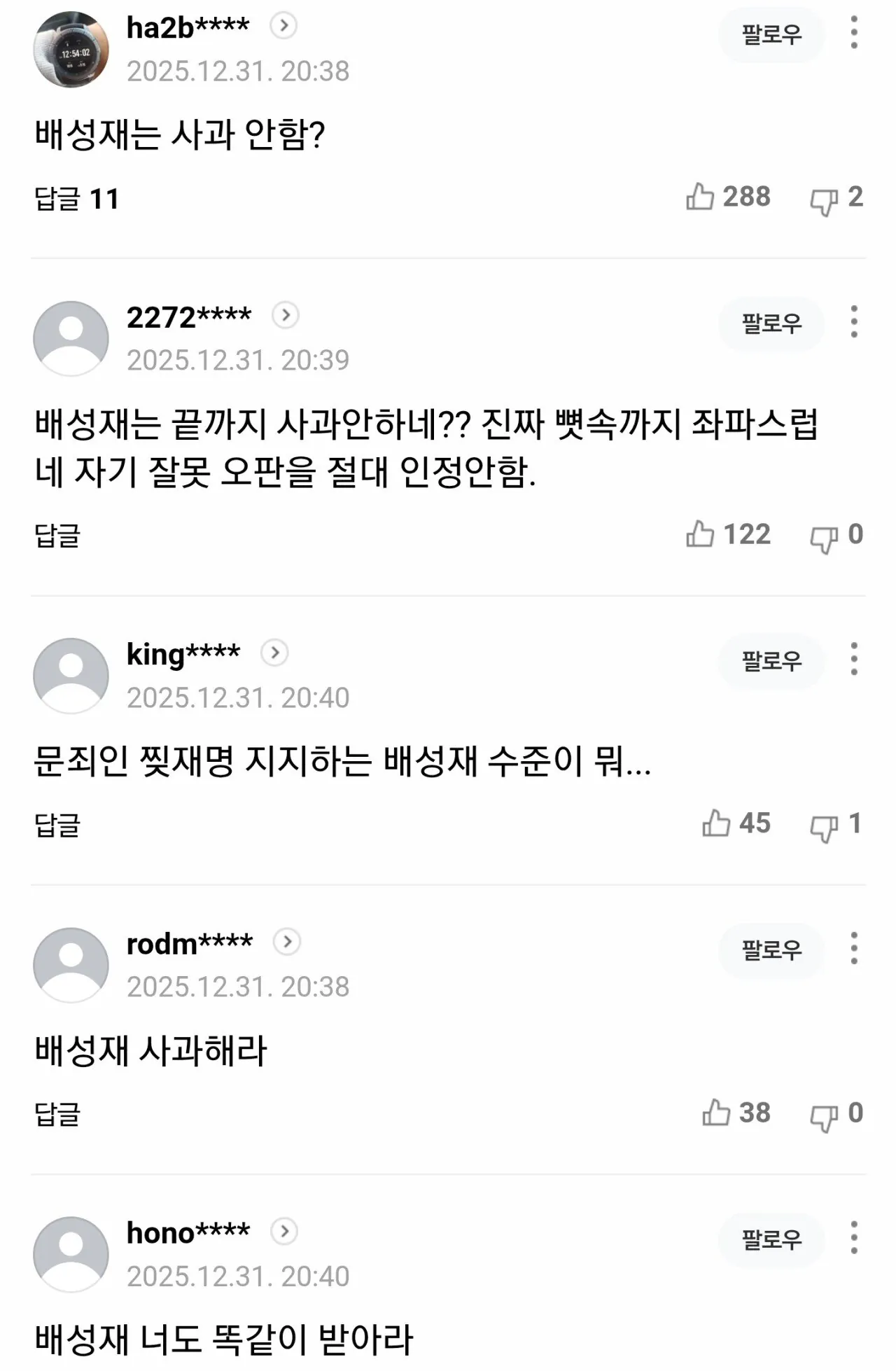Open ha2b**** profile chevron

[283, 26]
